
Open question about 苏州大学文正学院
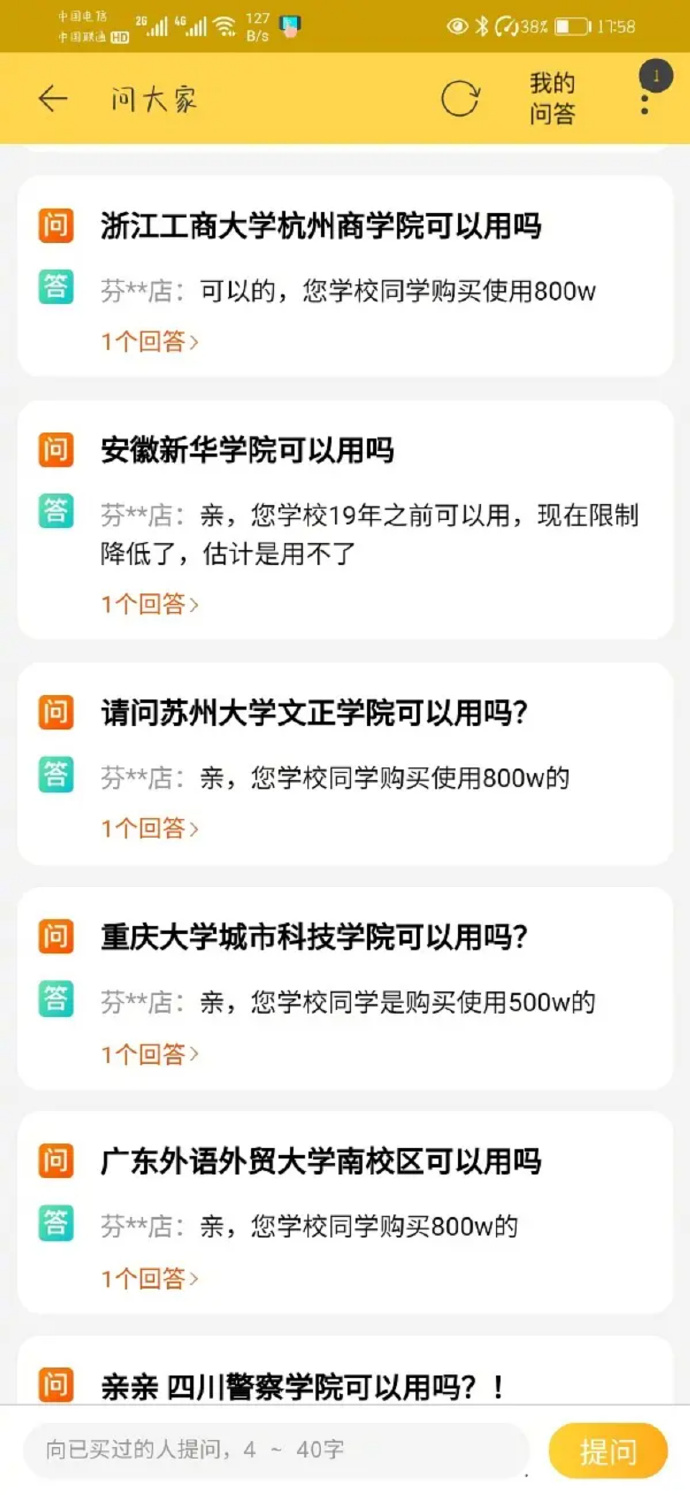point(314,713)
